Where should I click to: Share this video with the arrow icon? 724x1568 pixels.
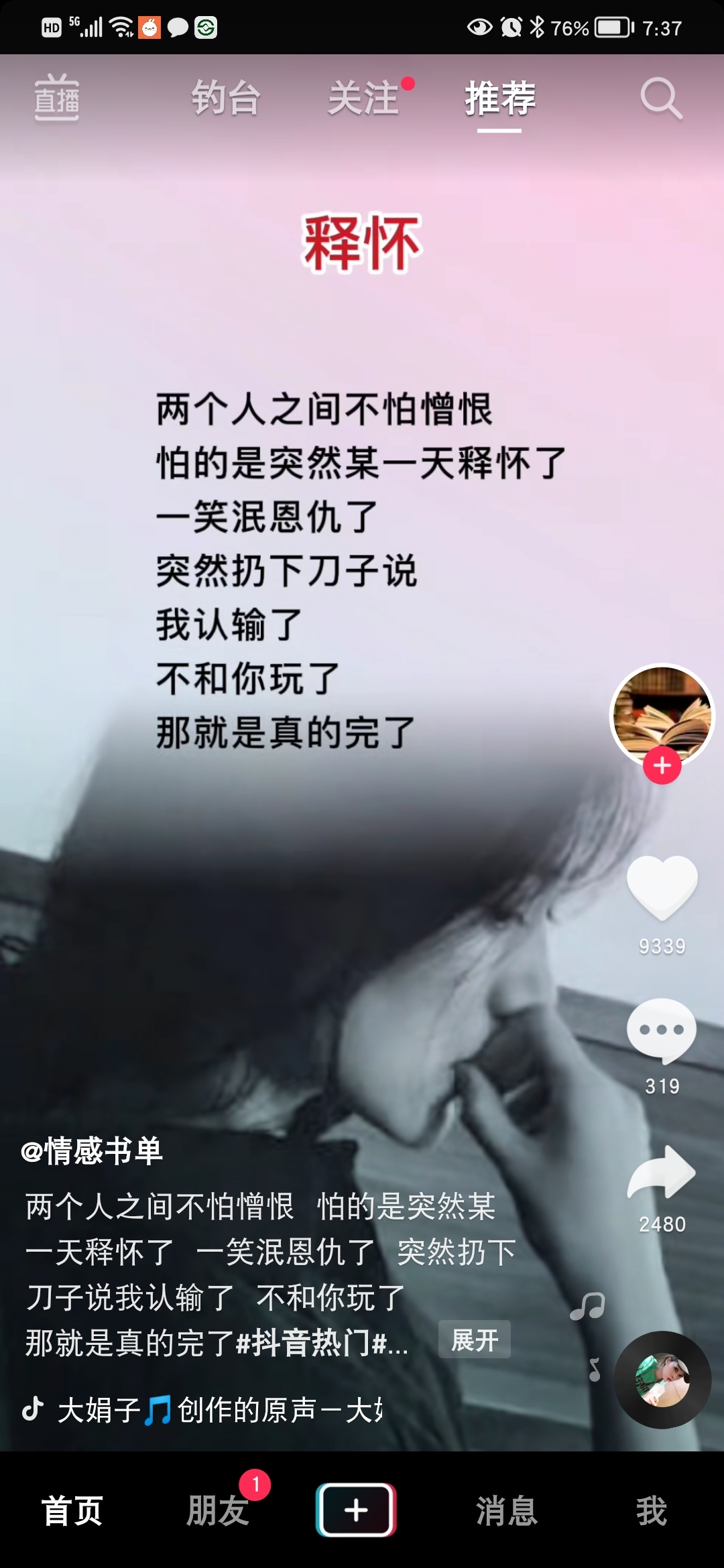pos(662,1173)
